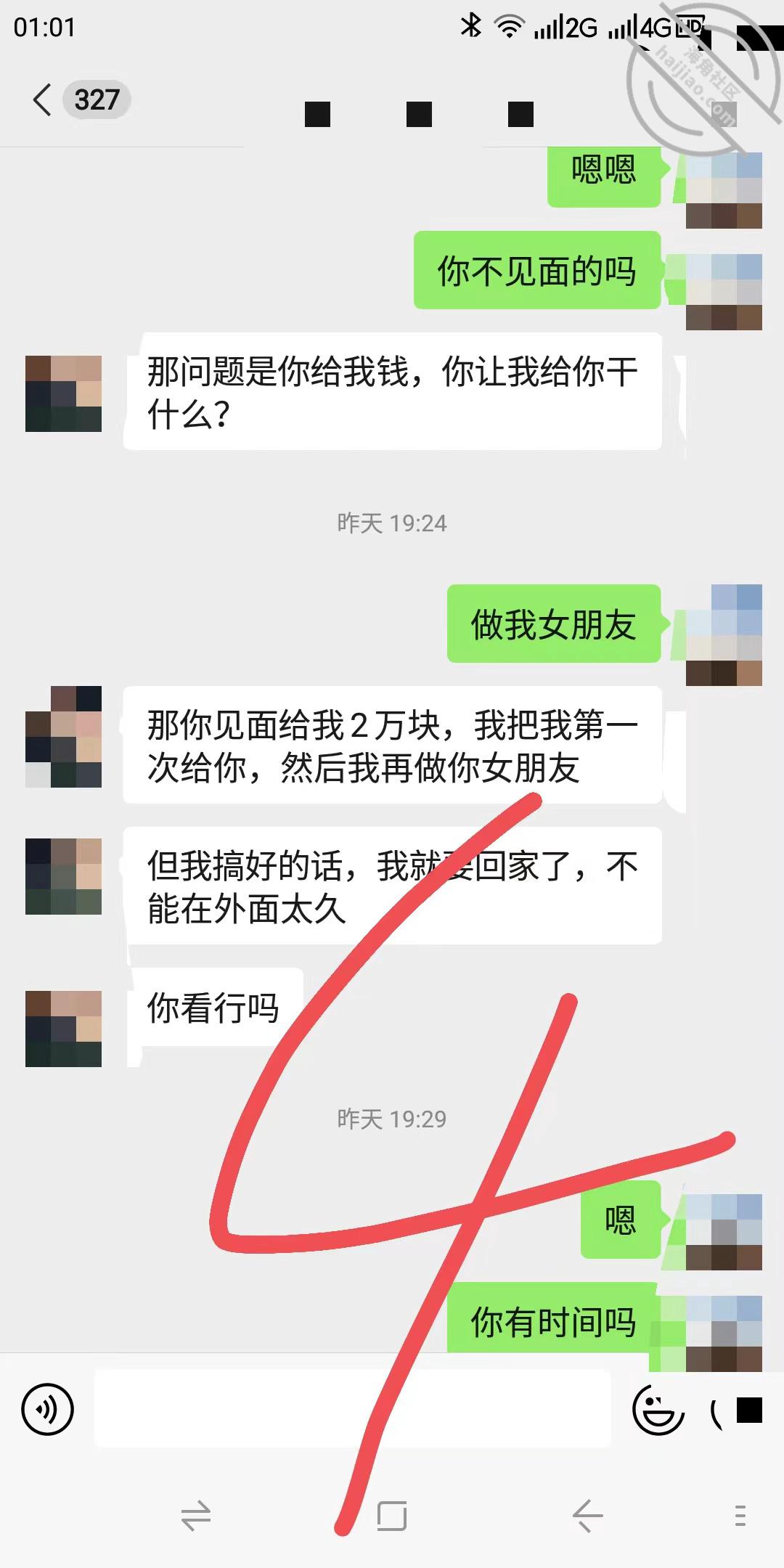This screenshot has height=1568, width=784.
Task: Tap the system back arrow in navigation bar
Action: 587,1516
